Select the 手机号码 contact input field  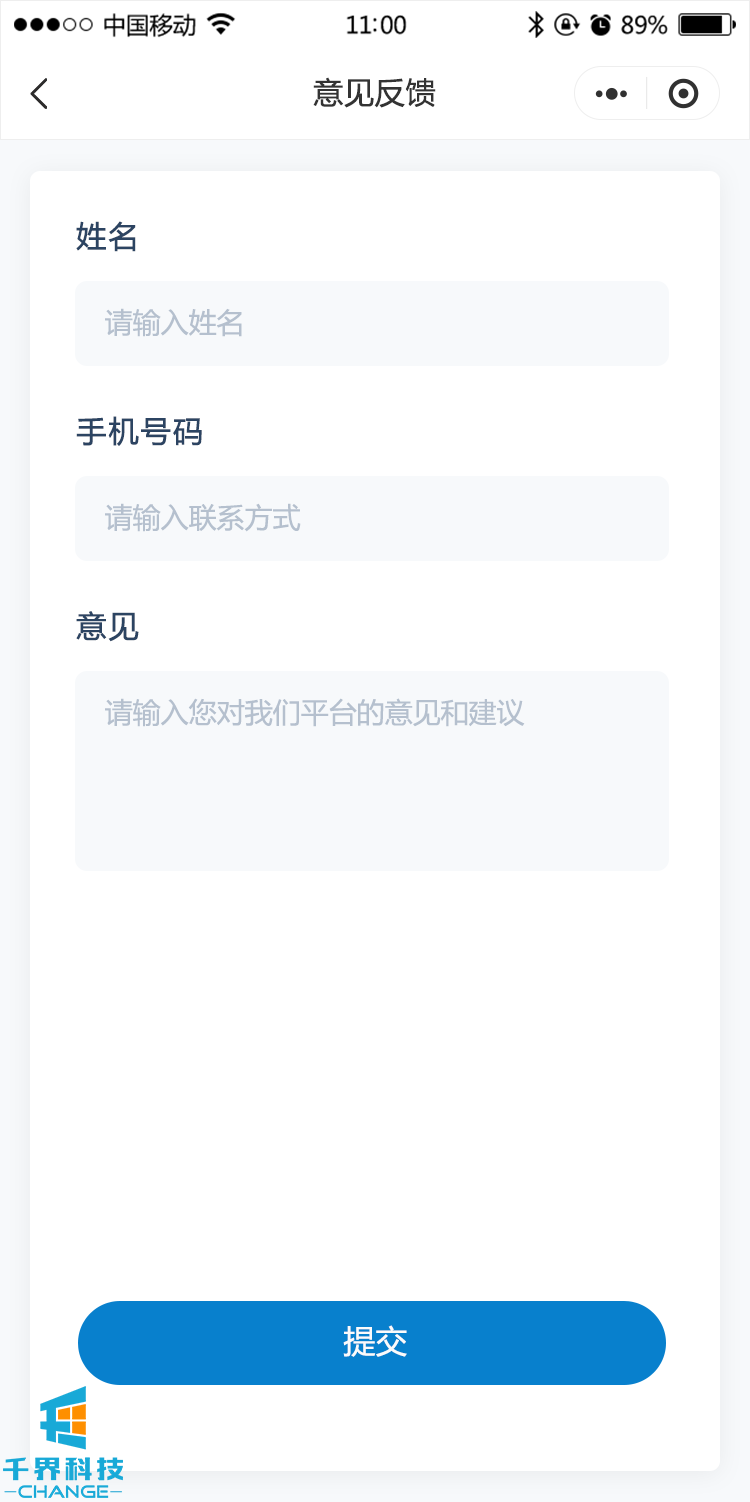click(x=371, y=518)
